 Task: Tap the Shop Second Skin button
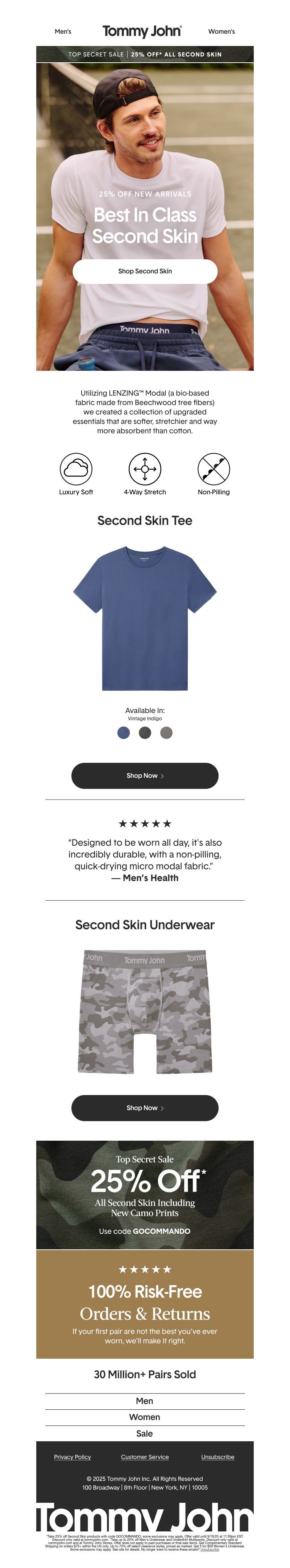click(x=145, y=271)
